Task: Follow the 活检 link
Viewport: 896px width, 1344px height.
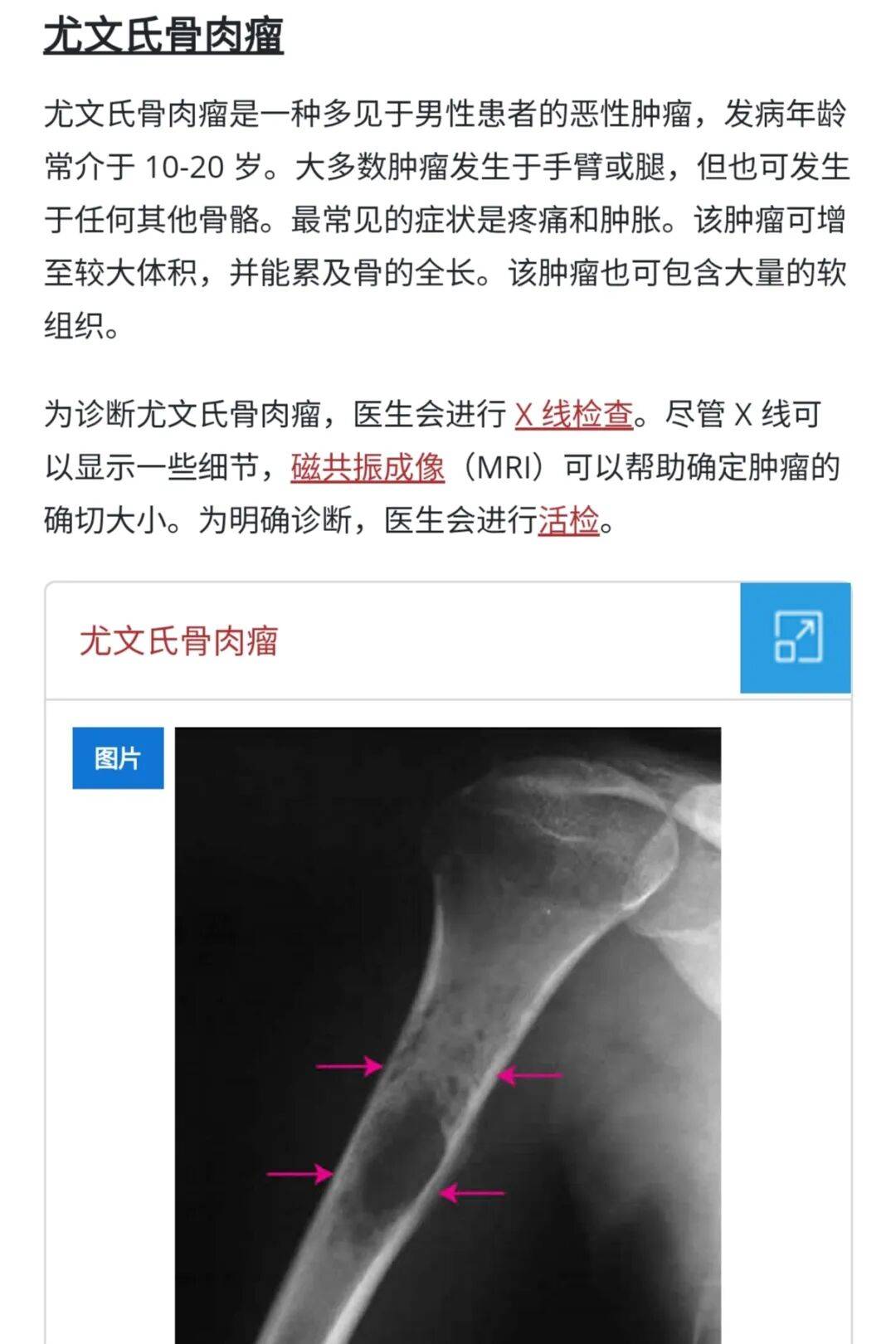Action: tap(568, 521)
